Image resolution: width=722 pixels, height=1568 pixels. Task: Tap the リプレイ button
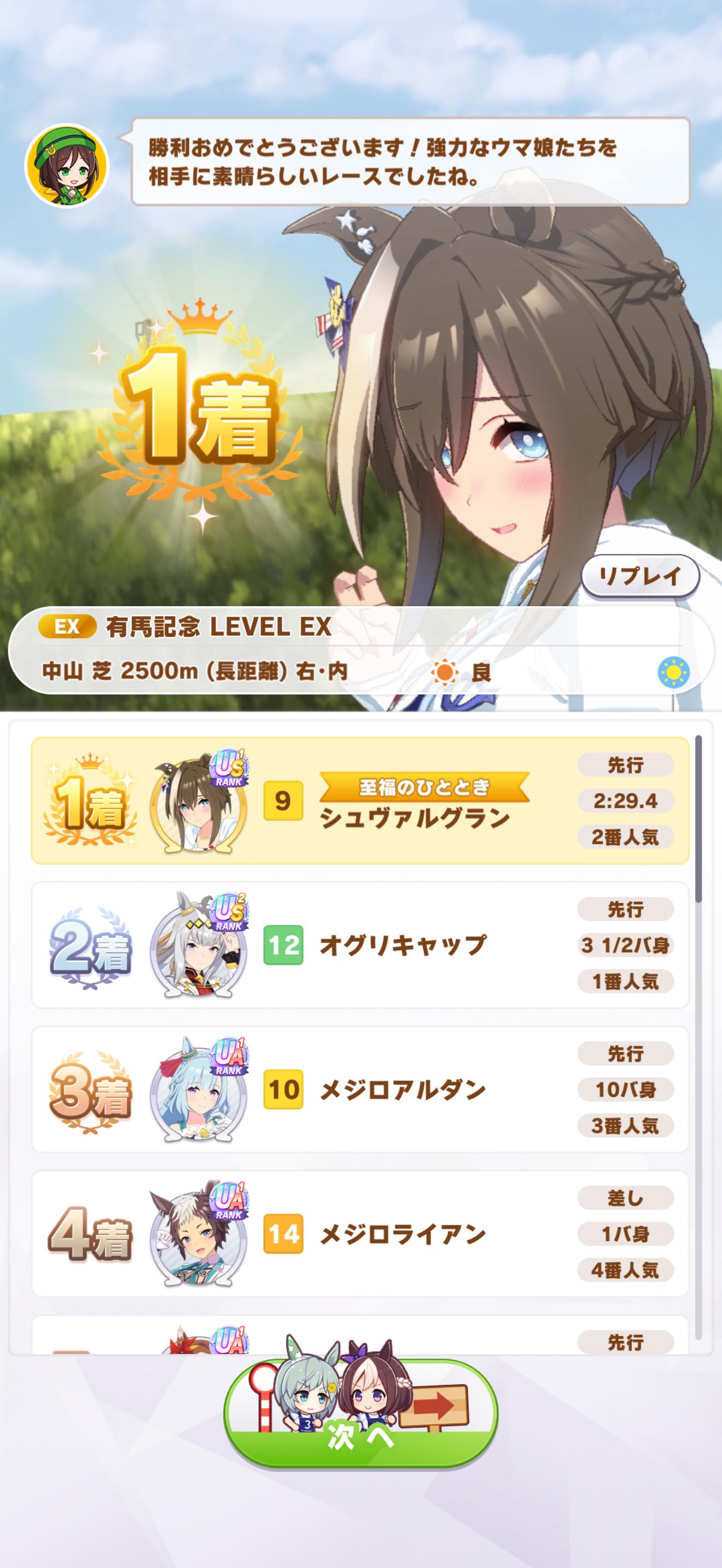(640, 576)
